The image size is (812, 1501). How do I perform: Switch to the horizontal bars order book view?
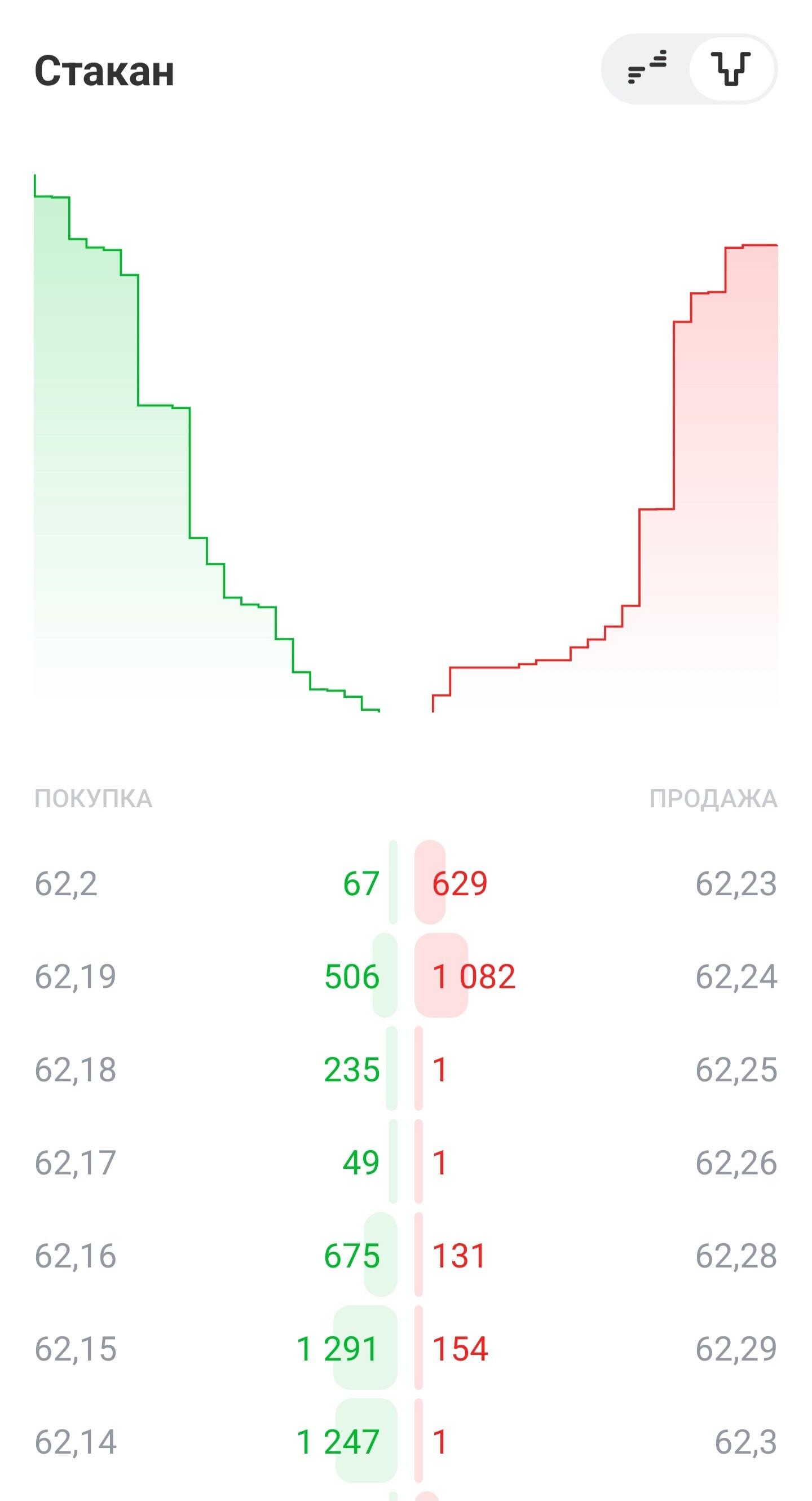click(647, 69)
